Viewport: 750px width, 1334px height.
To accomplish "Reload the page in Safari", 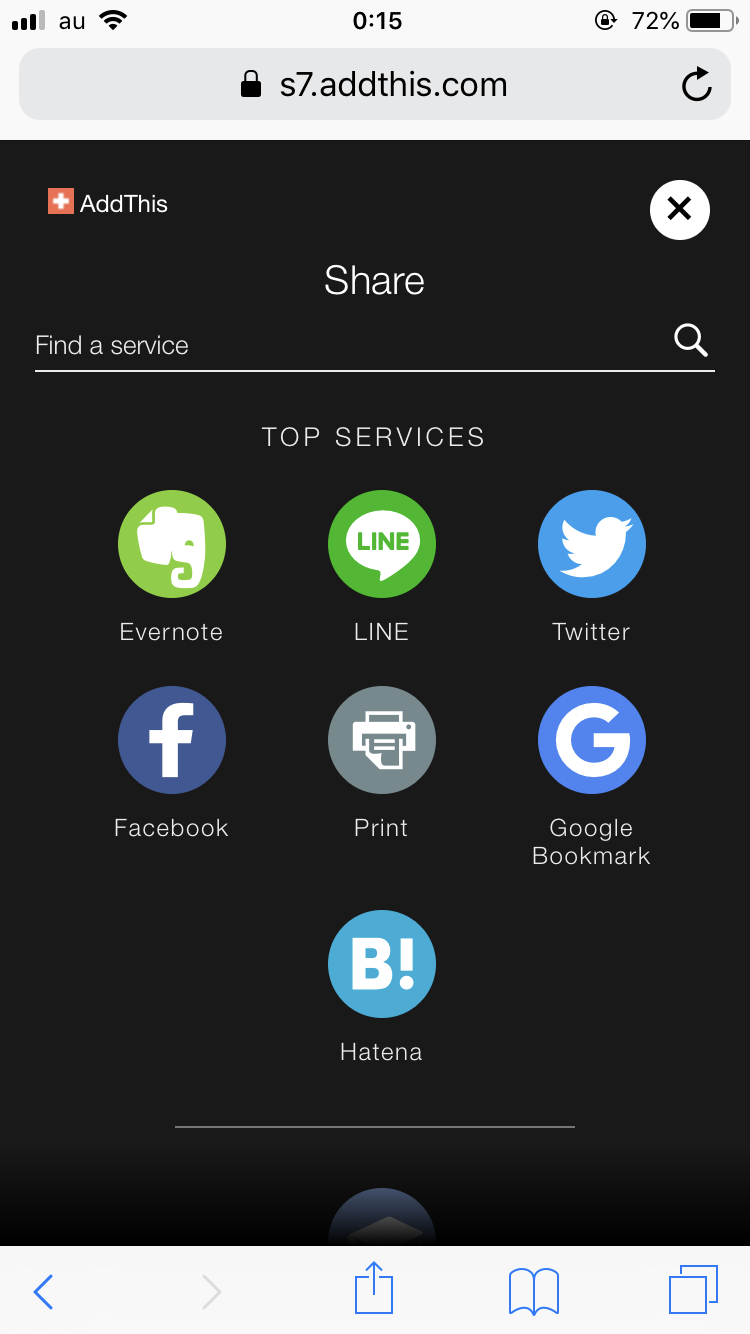I will point(696,85).
